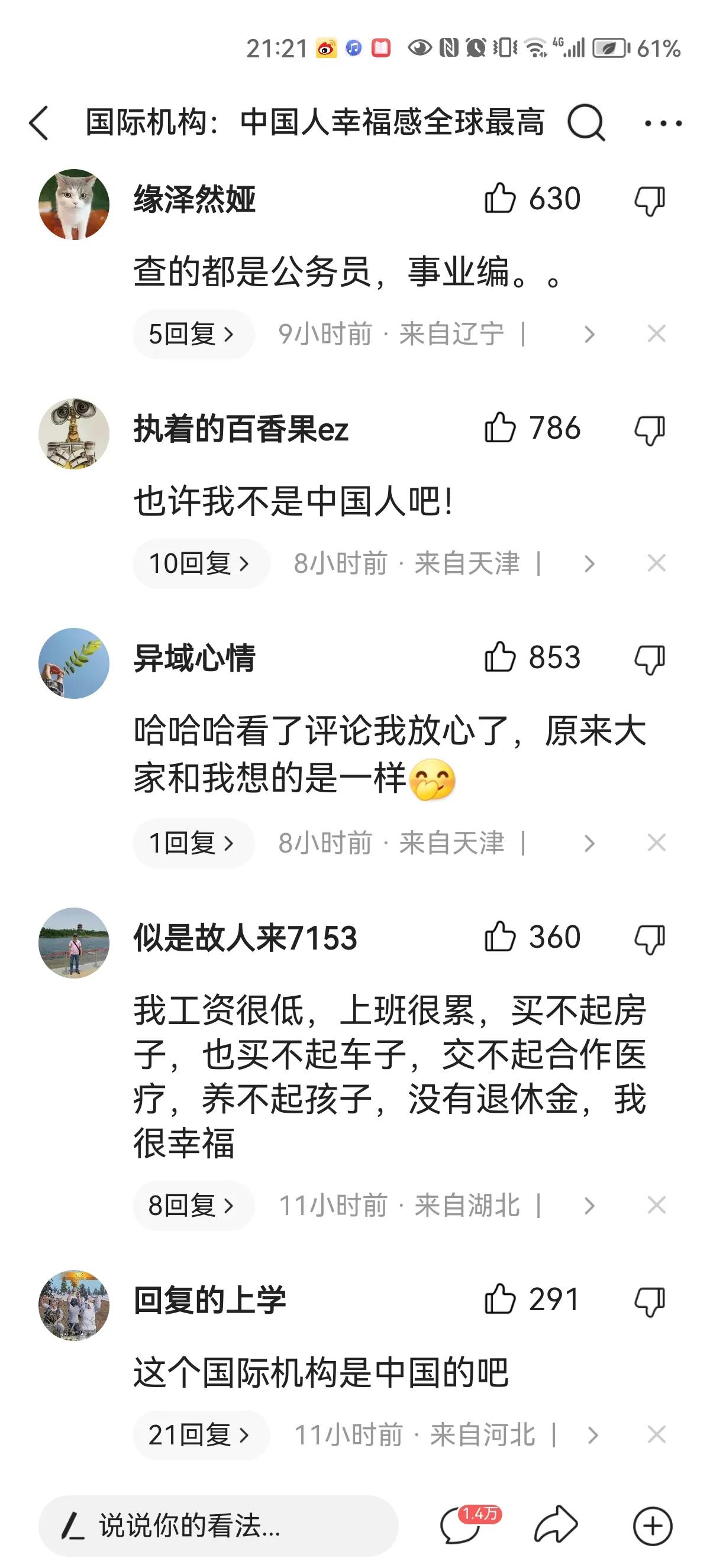This screenshot has width=710, height=1568.
Task: Open the more options menu via three dots
Action: 662,123
